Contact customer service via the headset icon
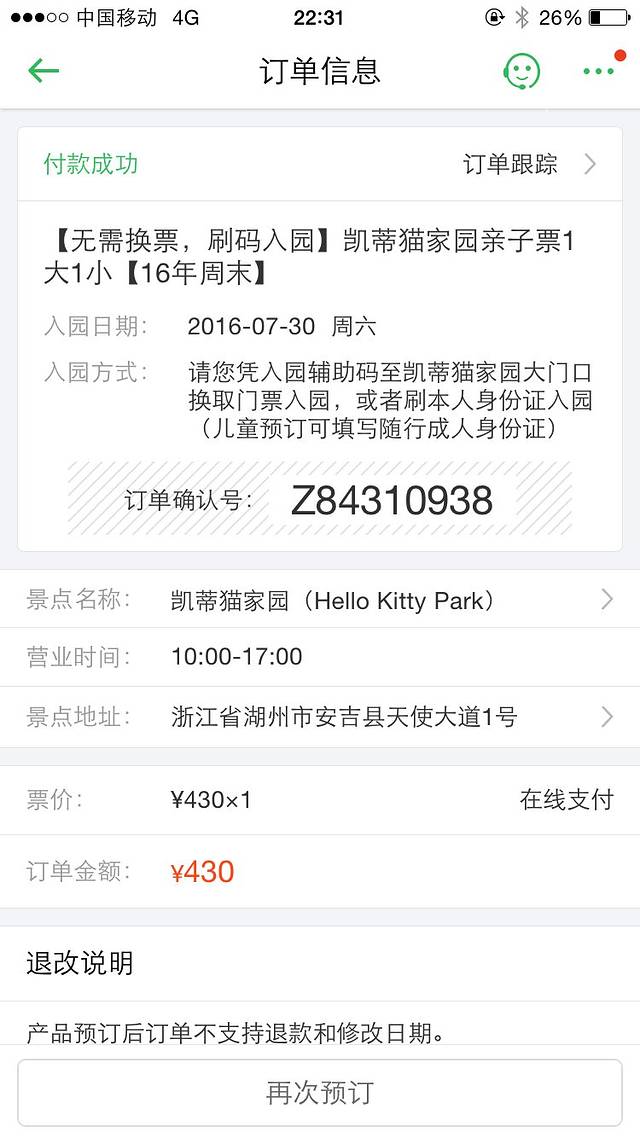 tap(521, 71)
